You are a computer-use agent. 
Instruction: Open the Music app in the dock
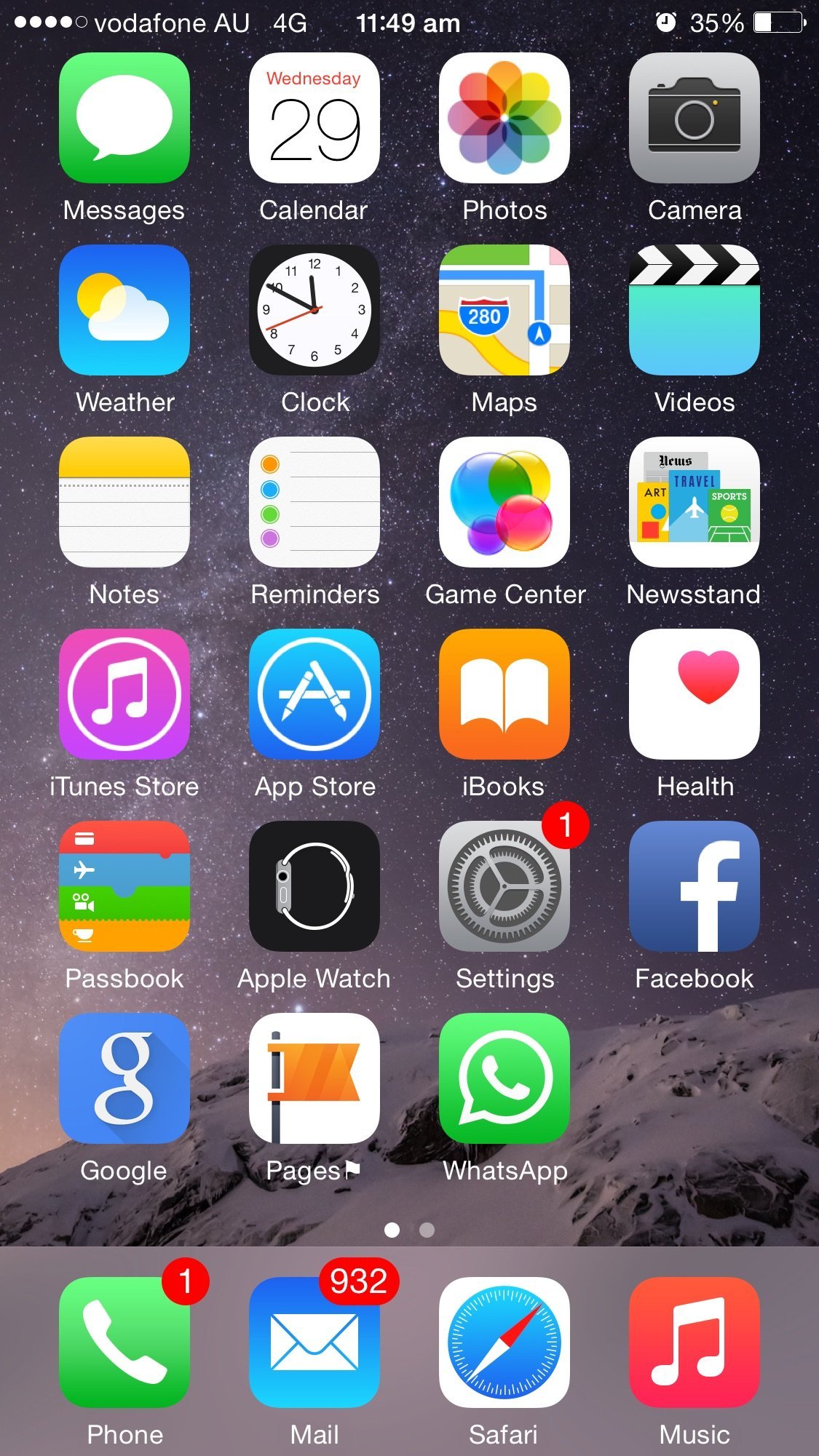pos(694,1342)
